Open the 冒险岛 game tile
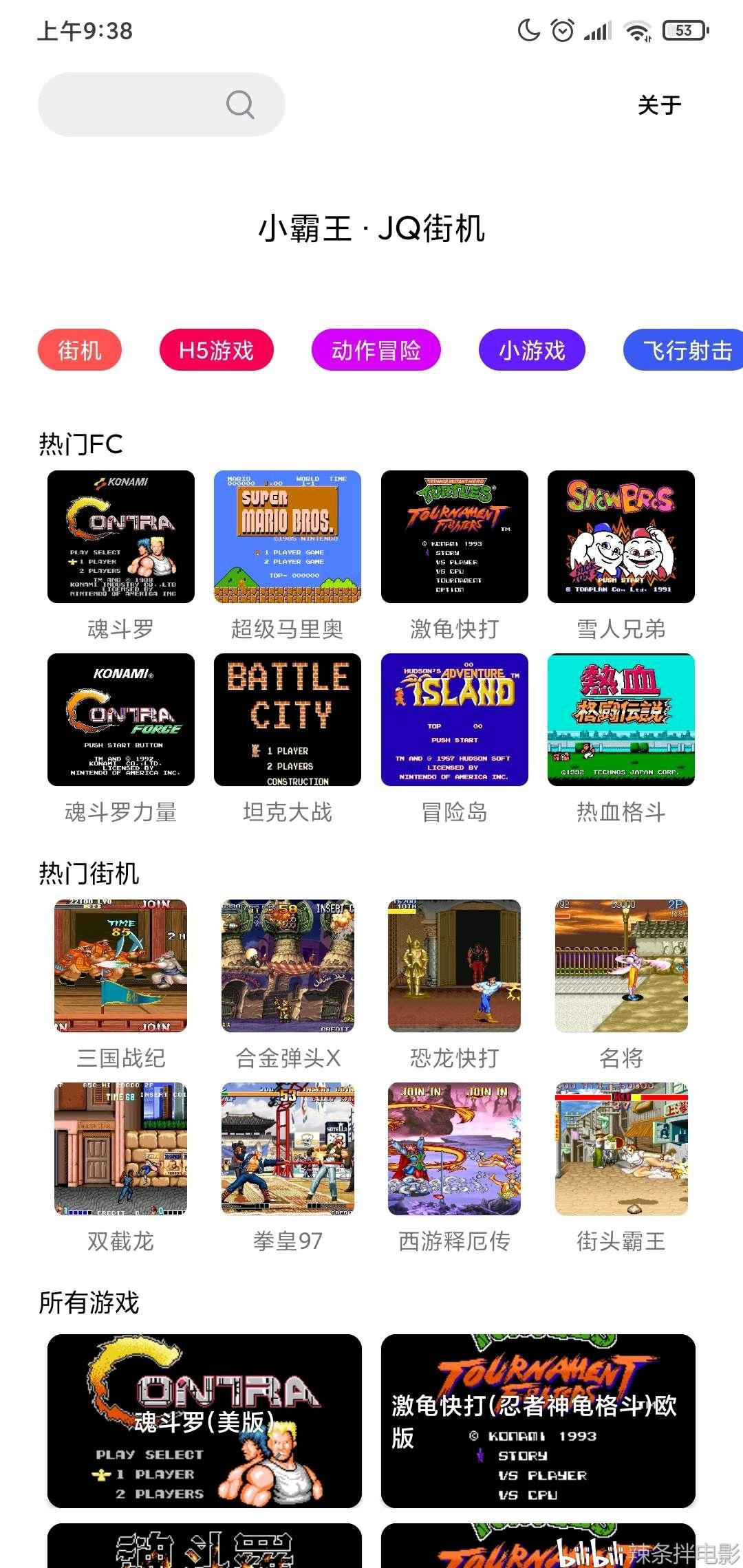The image size is (743, 1568). pos(455,720)
